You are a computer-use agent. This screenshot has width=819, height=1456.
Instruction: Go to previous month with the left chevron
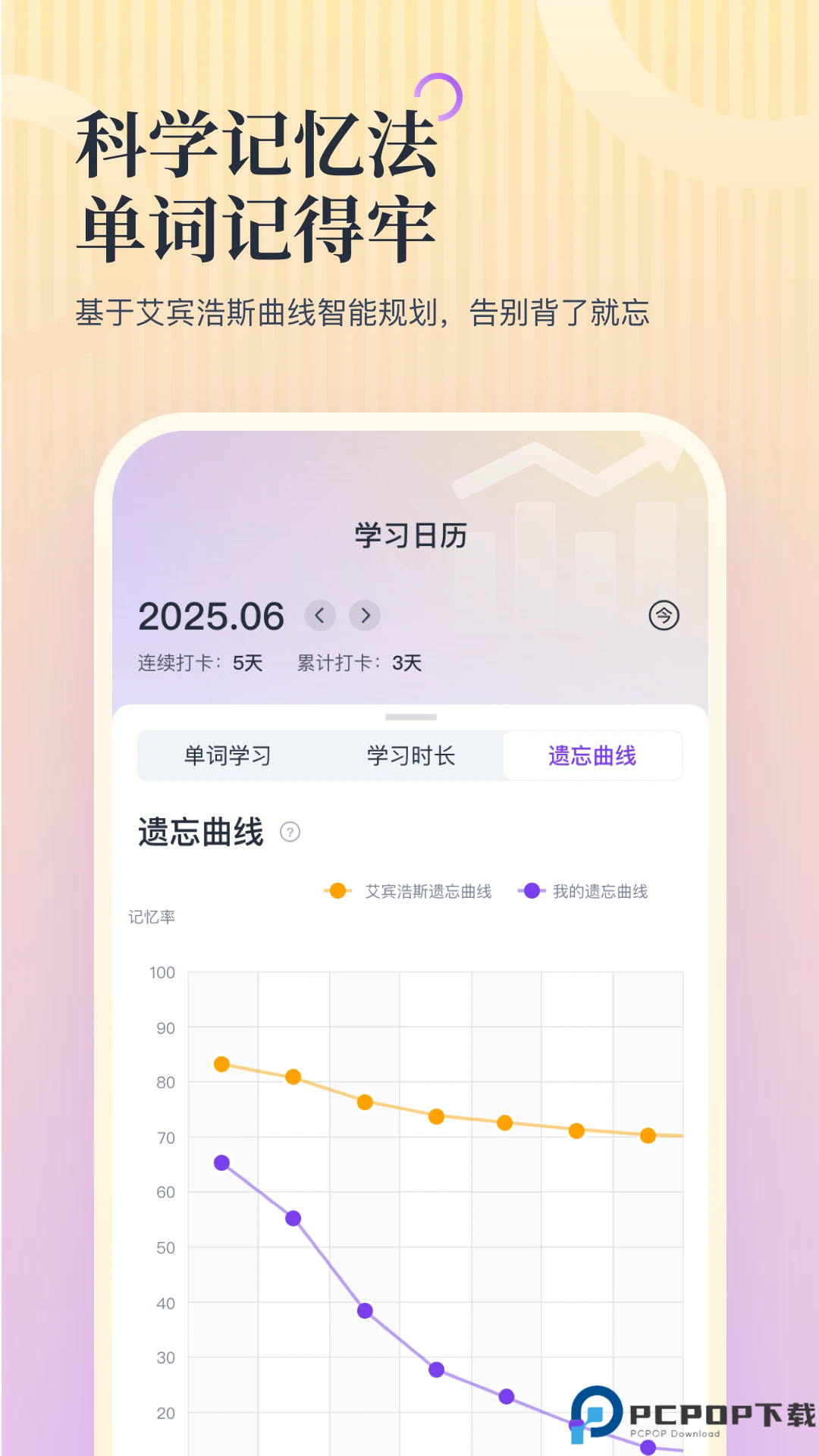tap(322, 616)
